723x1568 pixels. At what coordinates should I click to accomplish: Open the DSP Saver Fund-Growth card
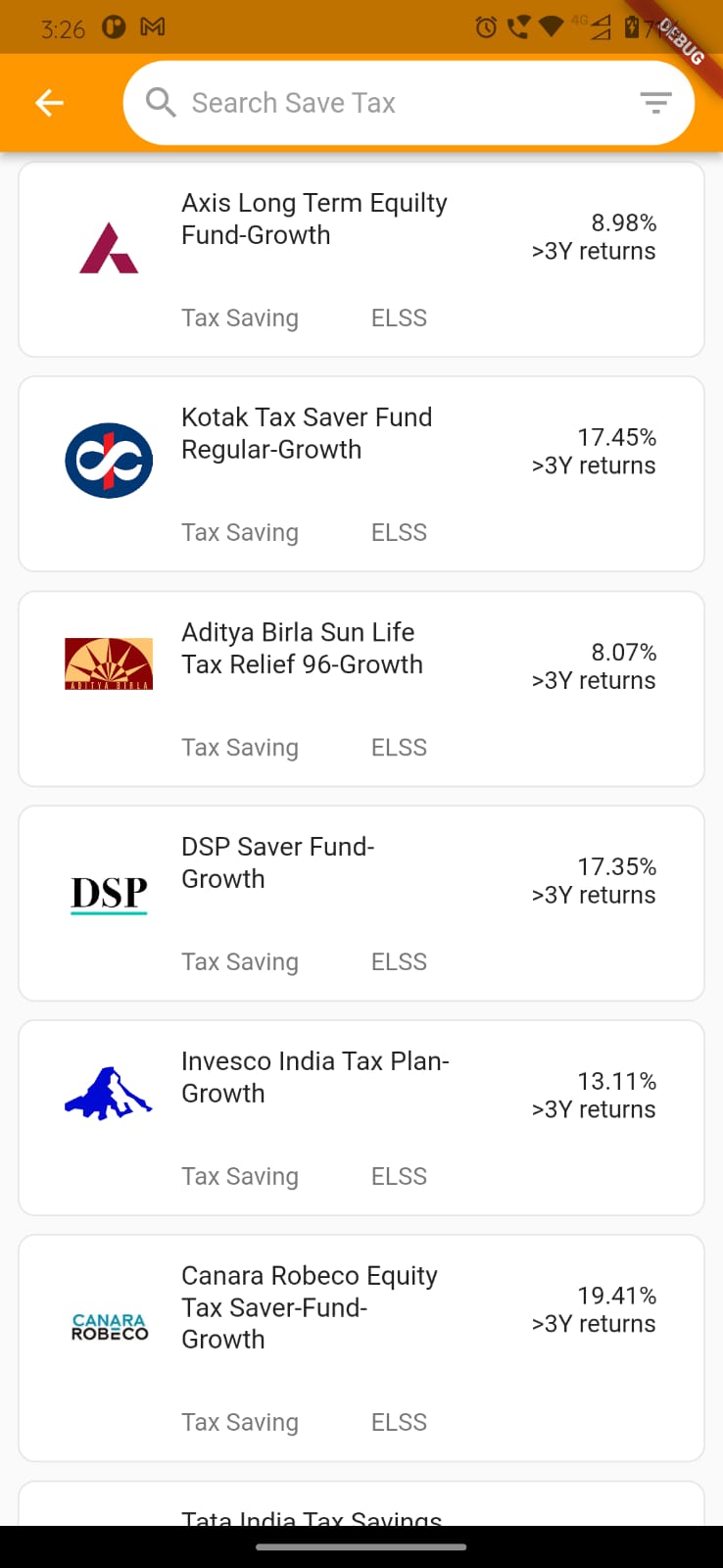tap(361, 904)
